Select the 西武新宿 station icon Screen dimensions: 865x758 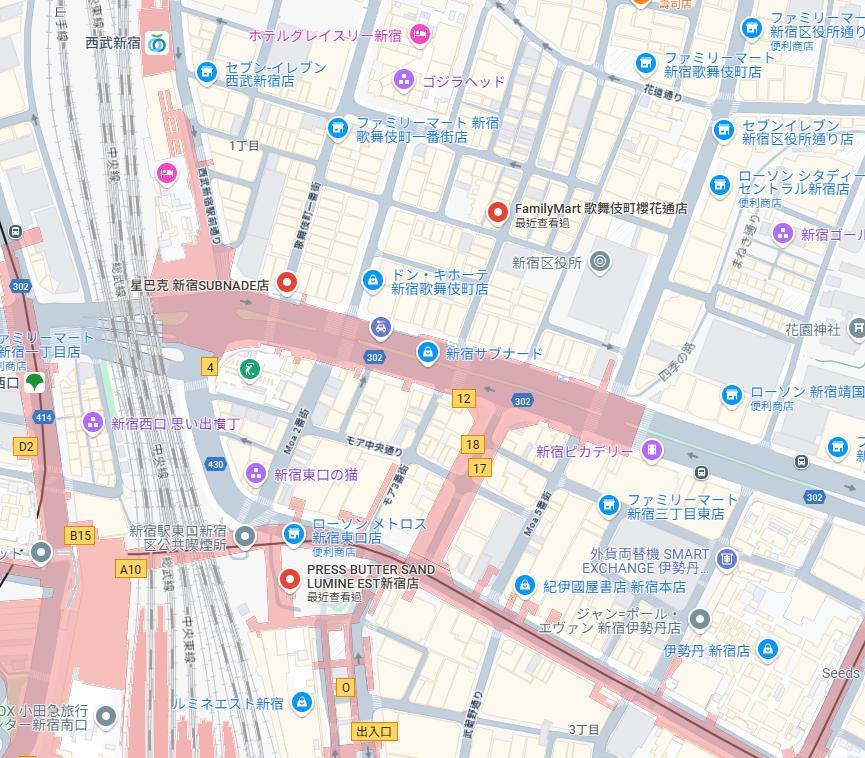tap(157, 43)
